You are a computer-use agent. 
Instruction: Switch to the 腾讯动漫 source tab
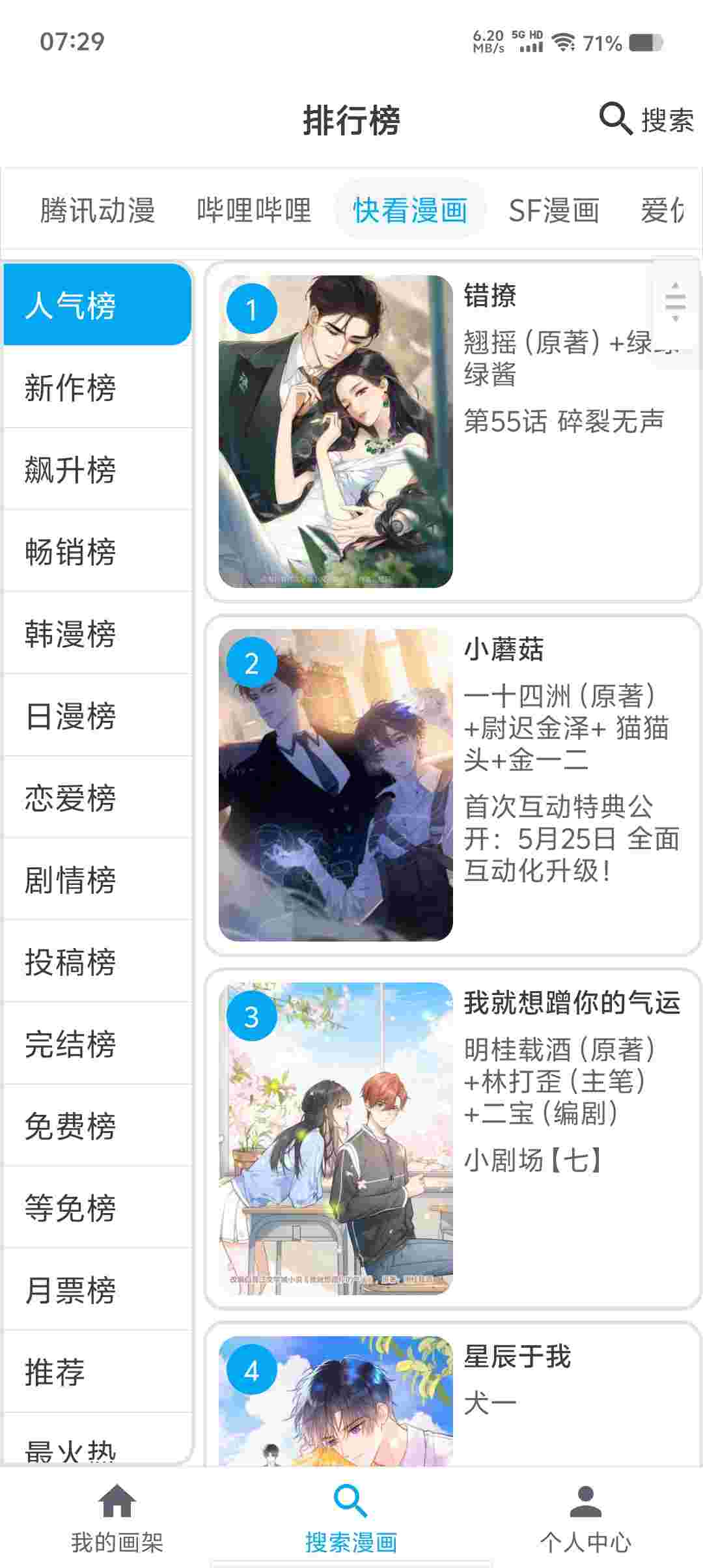98,210
